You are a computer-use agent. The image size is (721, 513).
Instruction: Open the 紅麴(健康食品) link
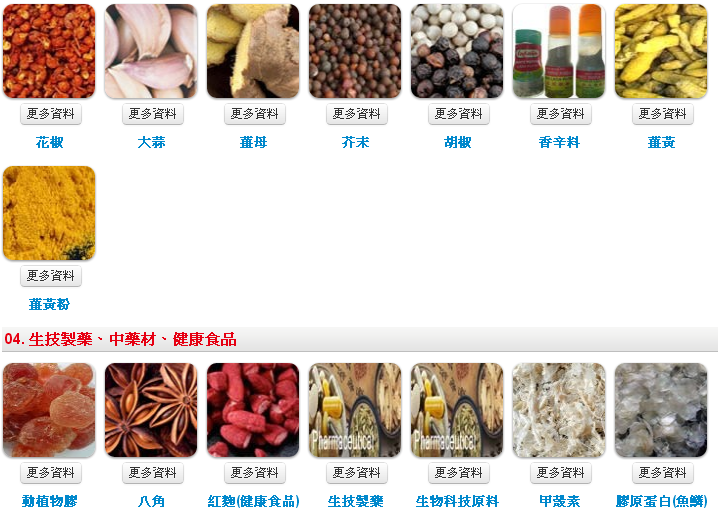[254, 502]
